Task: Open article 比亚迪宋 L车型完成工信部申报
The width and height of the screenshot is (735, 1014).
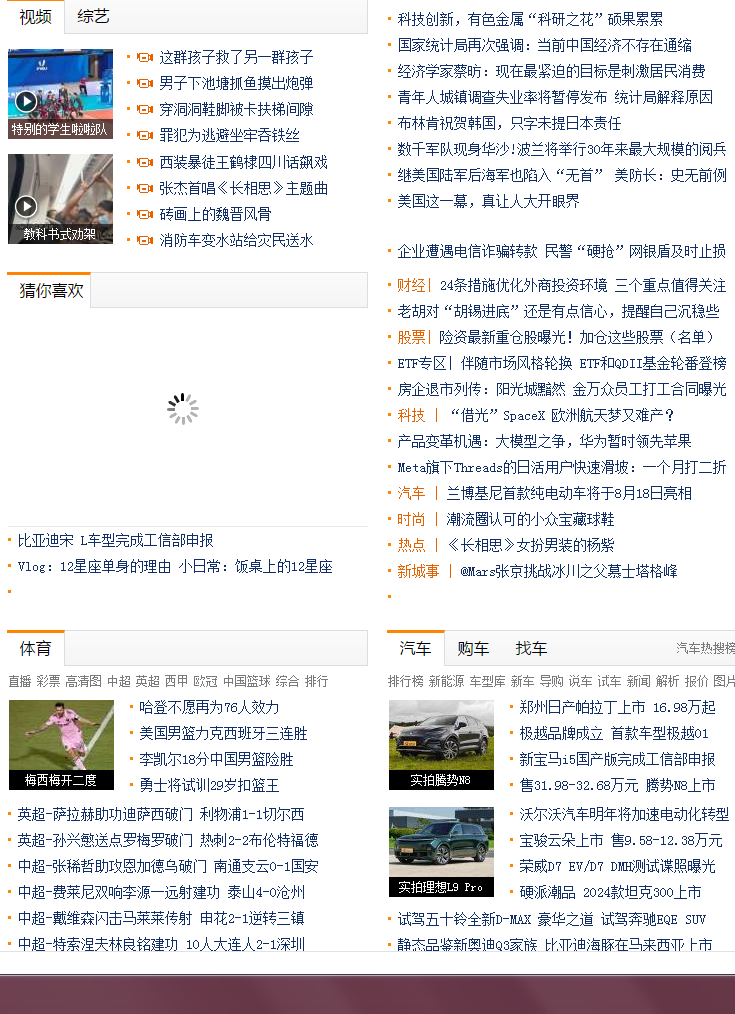Action: click(x=115, y=540)
